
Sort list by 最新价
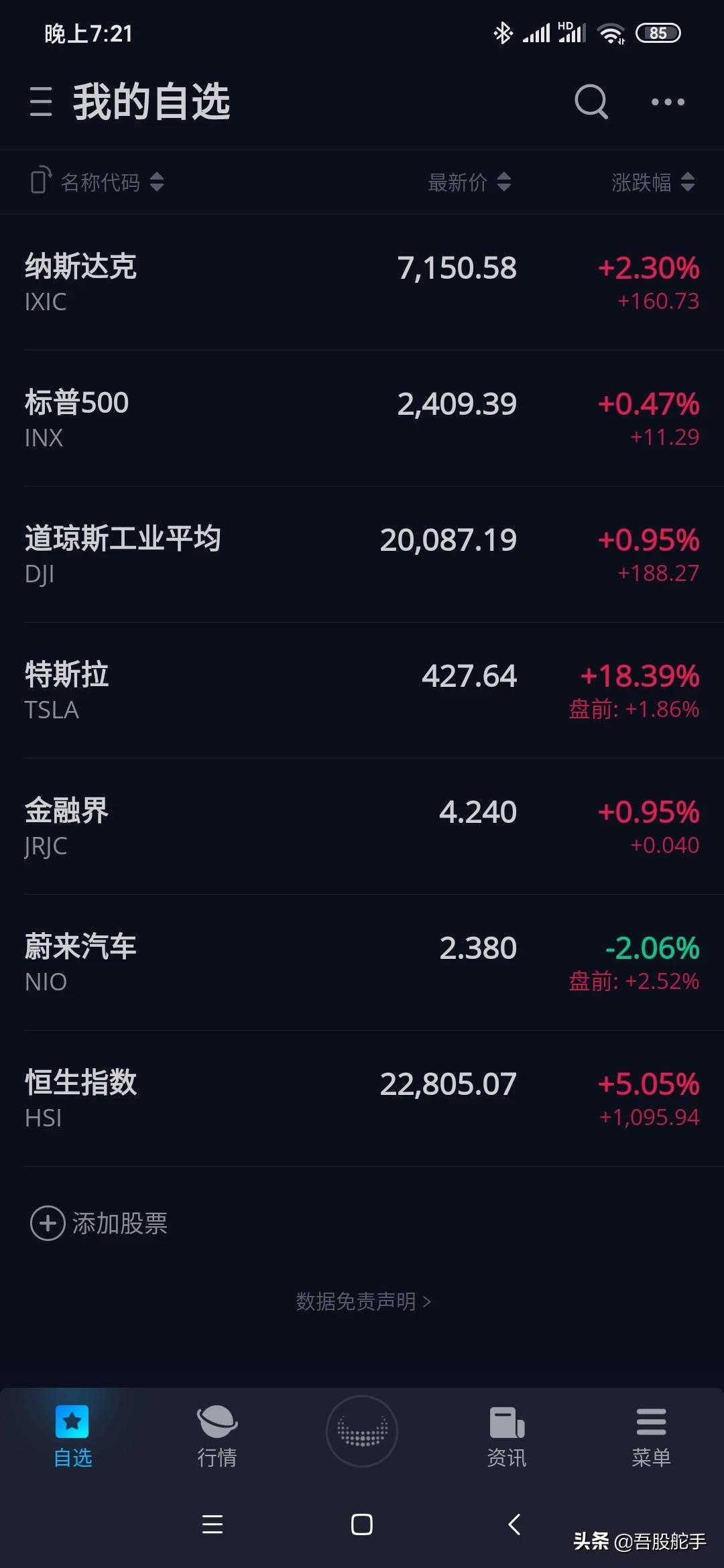click(x=469, y=182)
